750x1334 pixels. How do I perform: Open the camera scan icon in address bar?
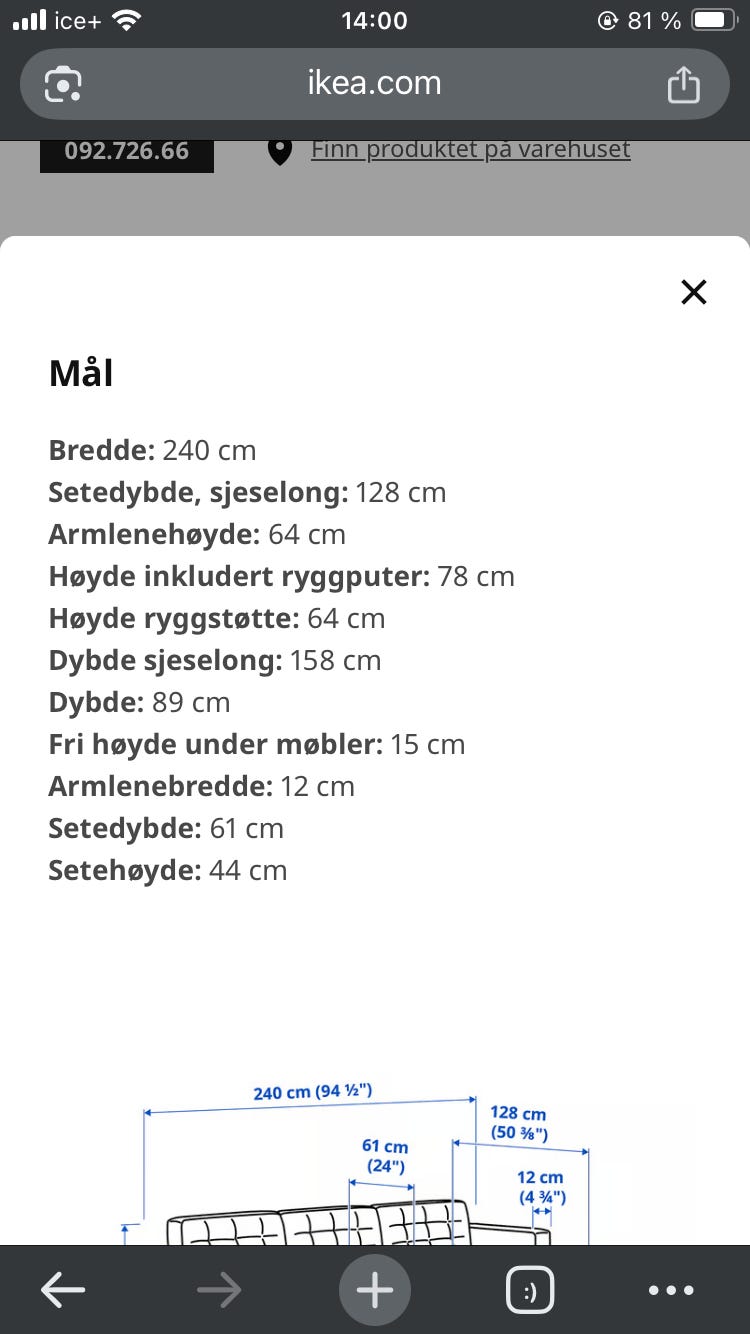click(x=62, y=84)
